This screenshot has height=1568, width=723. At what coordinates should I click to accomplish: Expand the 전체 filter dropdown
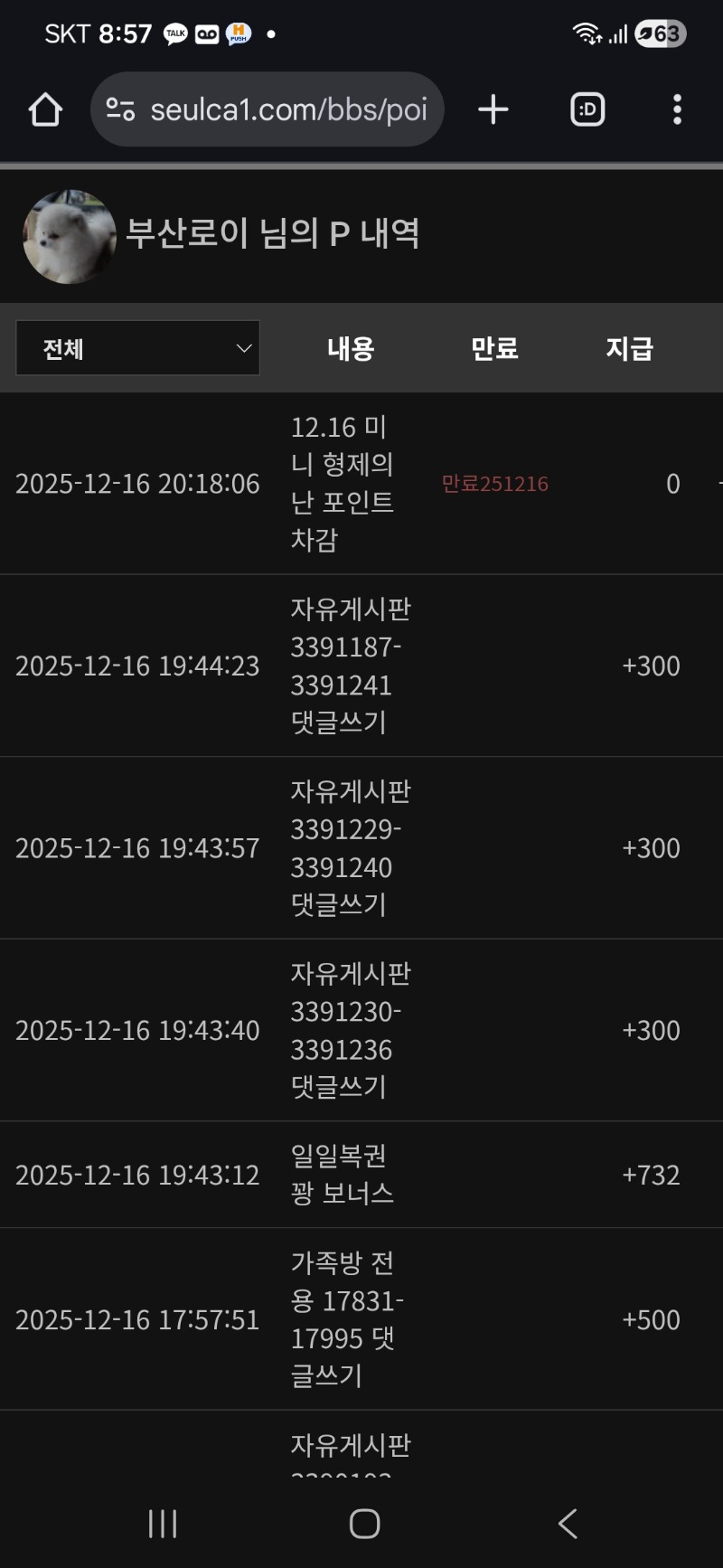click(137, 348)
